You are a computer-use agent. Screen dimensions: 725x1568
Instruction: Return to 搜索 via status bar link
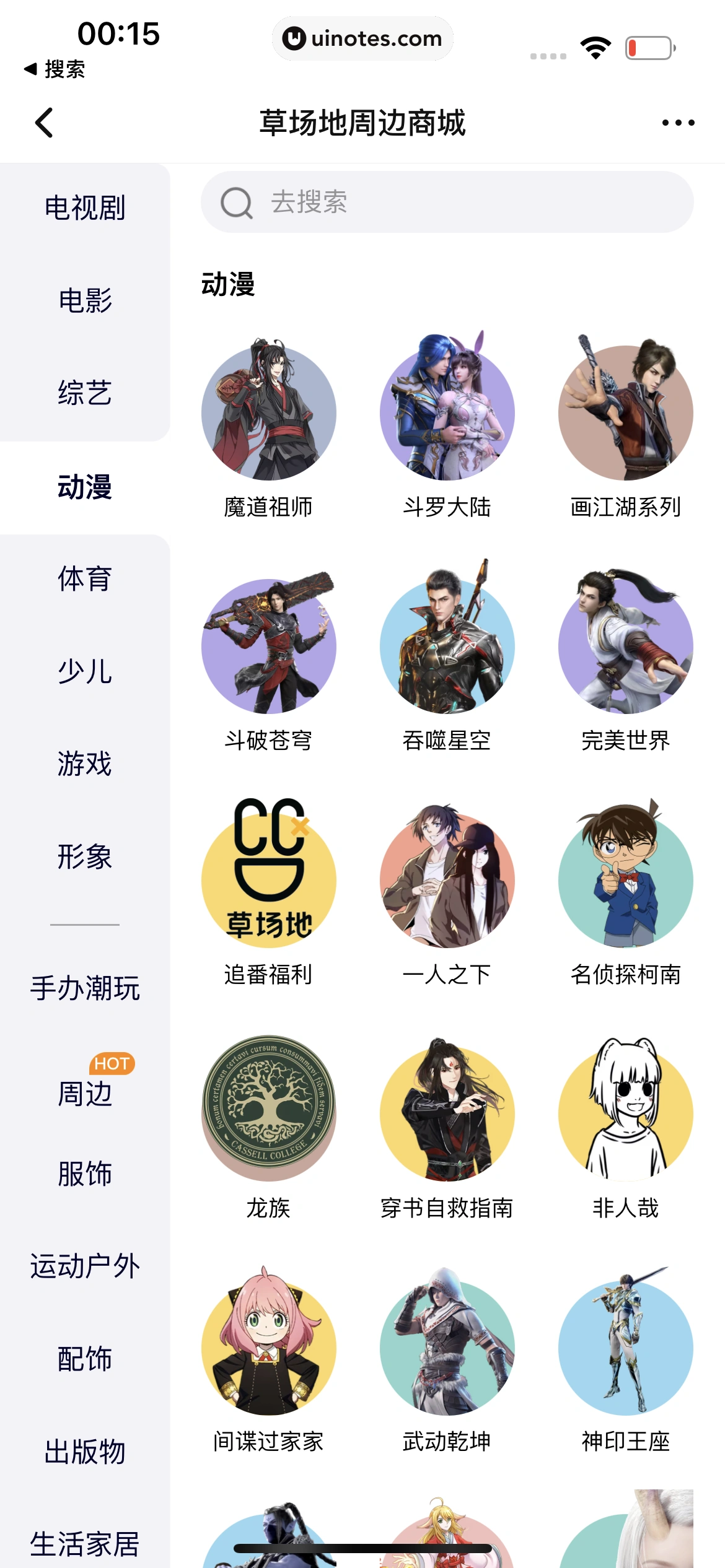(x=55, y=69)
